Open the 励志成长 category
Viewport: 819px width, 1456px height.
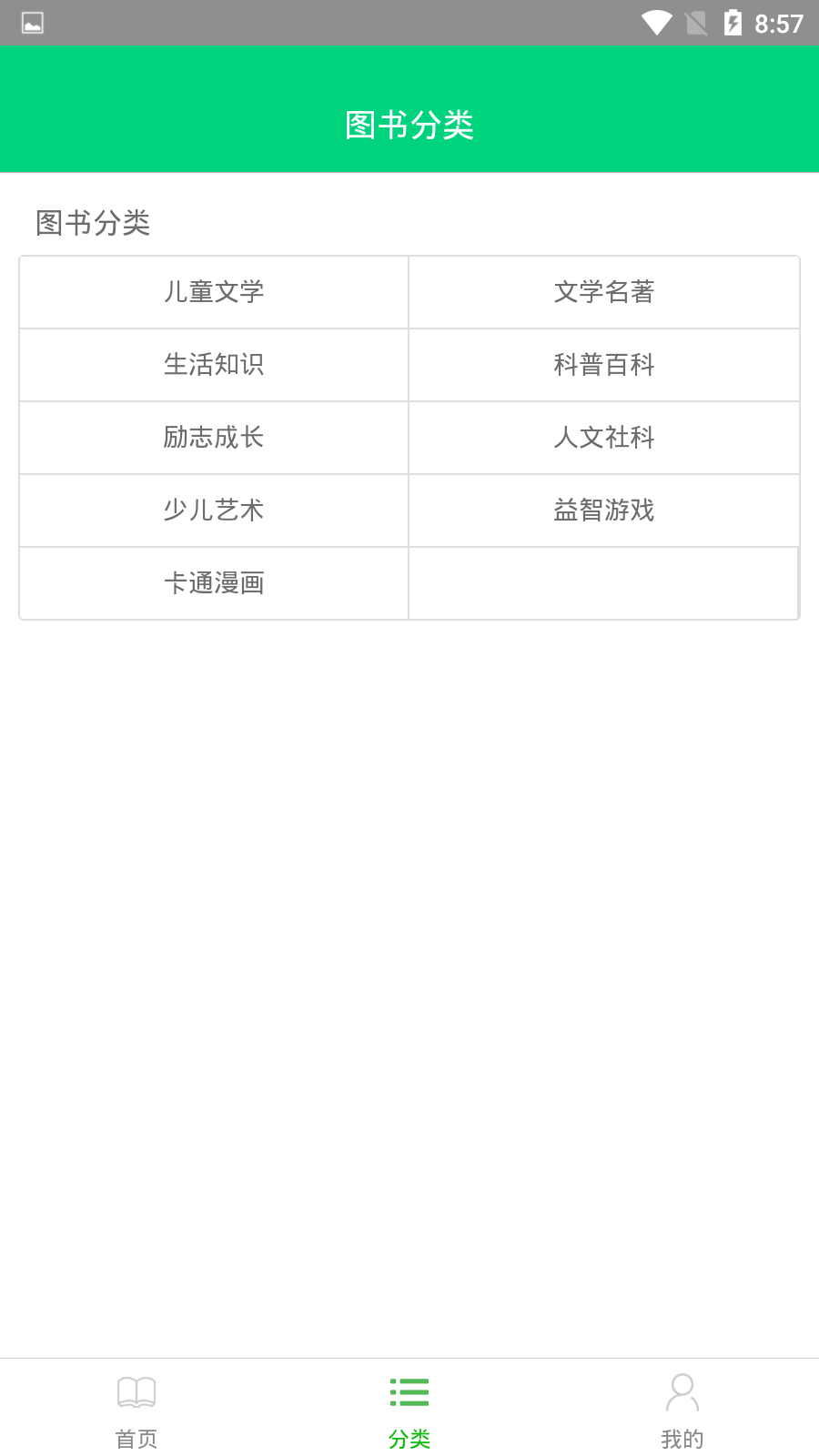(214, 438)
